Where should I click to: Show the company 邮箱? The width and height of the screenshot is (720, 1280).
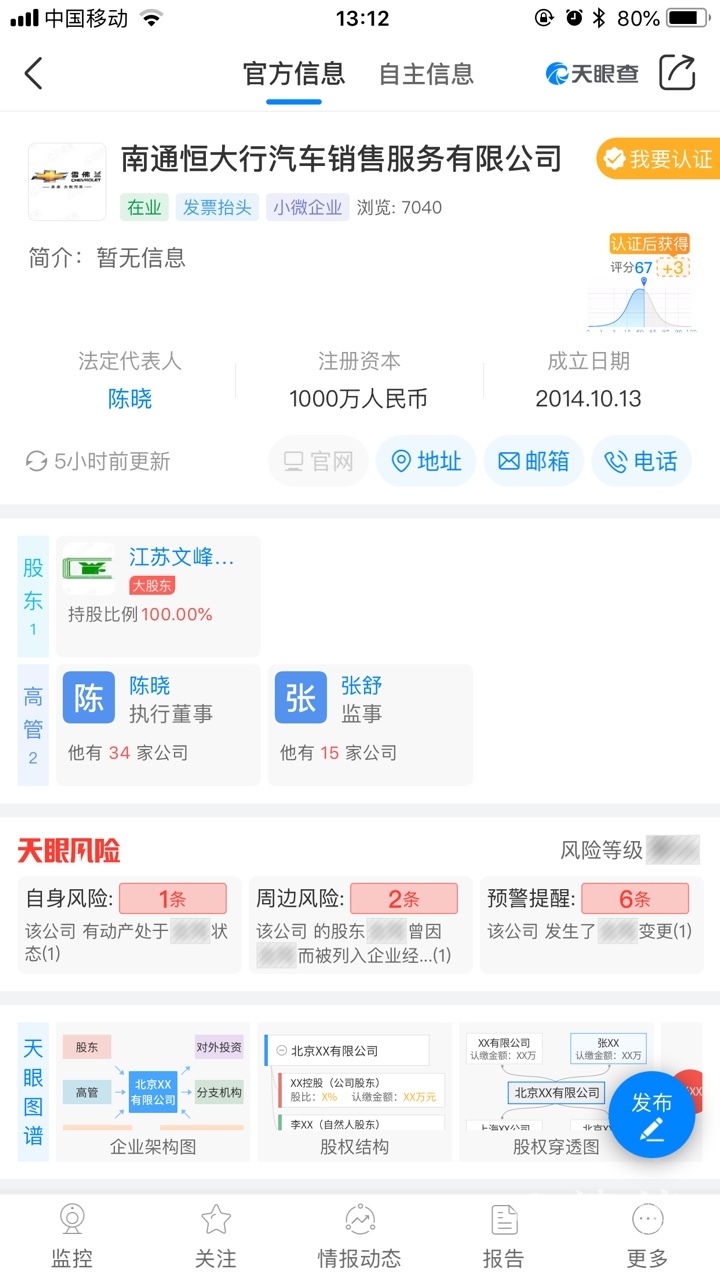[534, 461]
